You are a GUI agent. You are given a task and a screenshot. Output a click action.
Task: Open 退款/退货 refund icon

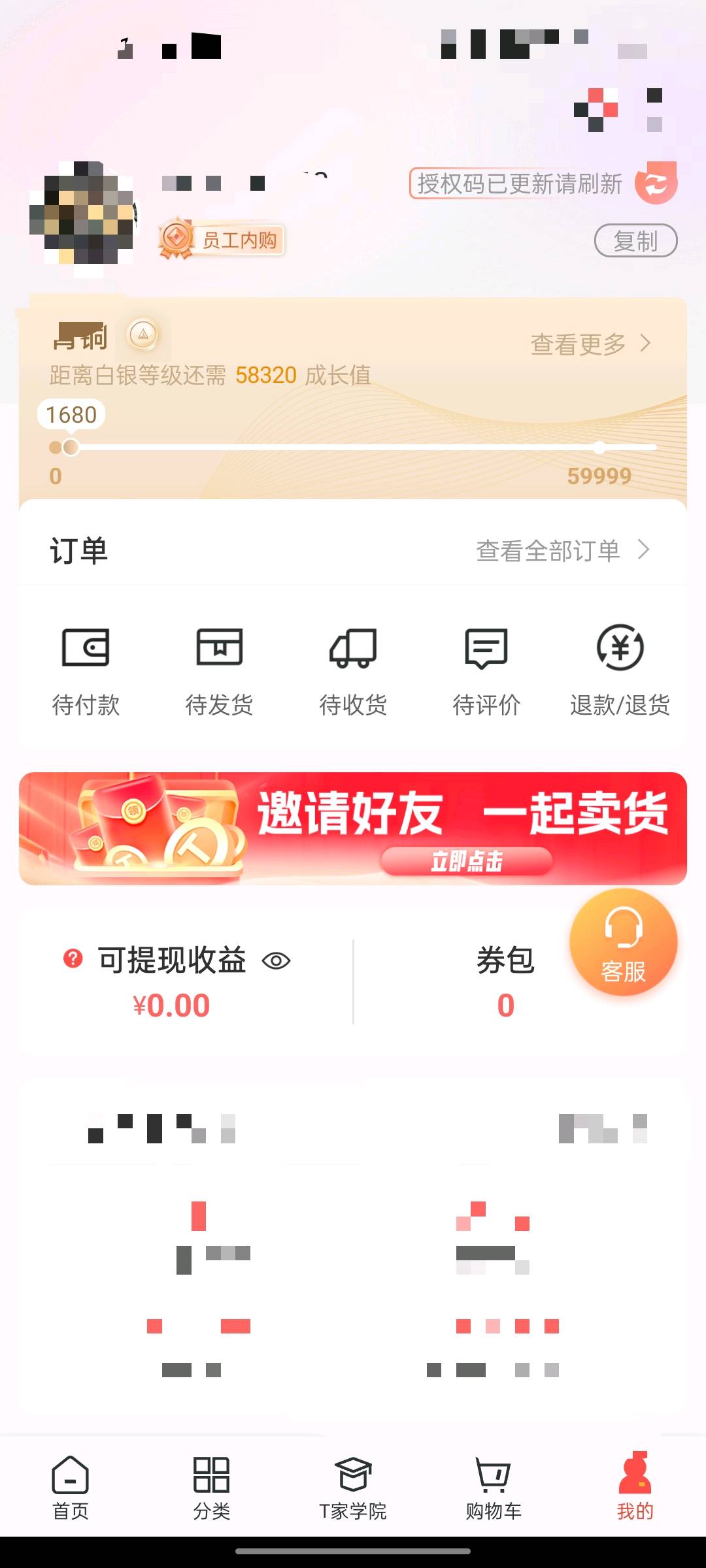click(x=618, y=666)
